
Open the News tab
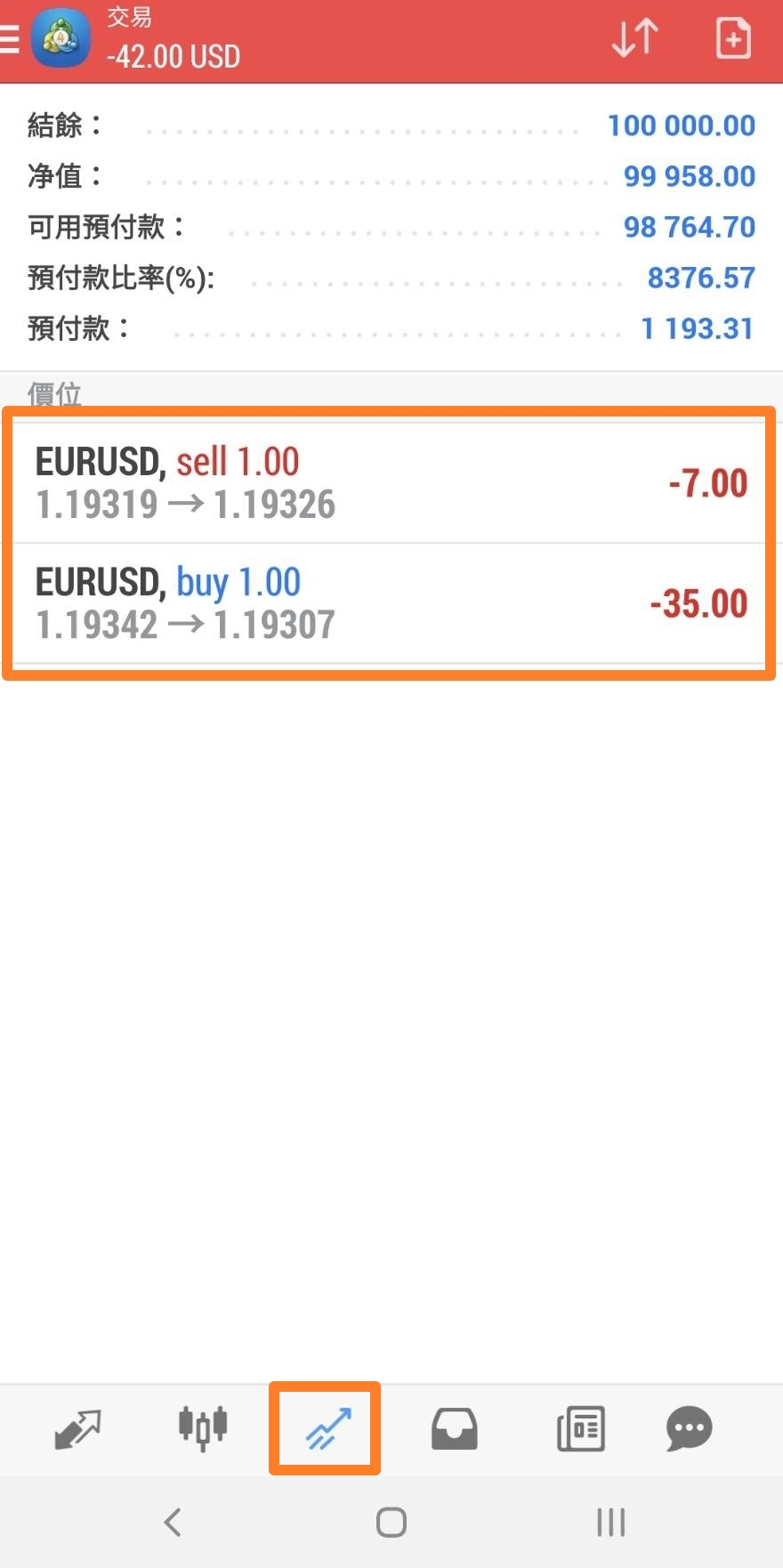pyautogui.click(x=581, y=1429)
